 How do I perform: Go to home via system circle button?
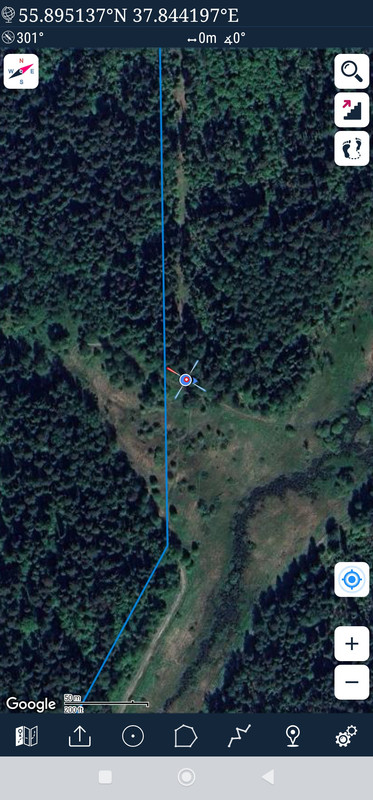pyautogui.click(x=186, y=777)
